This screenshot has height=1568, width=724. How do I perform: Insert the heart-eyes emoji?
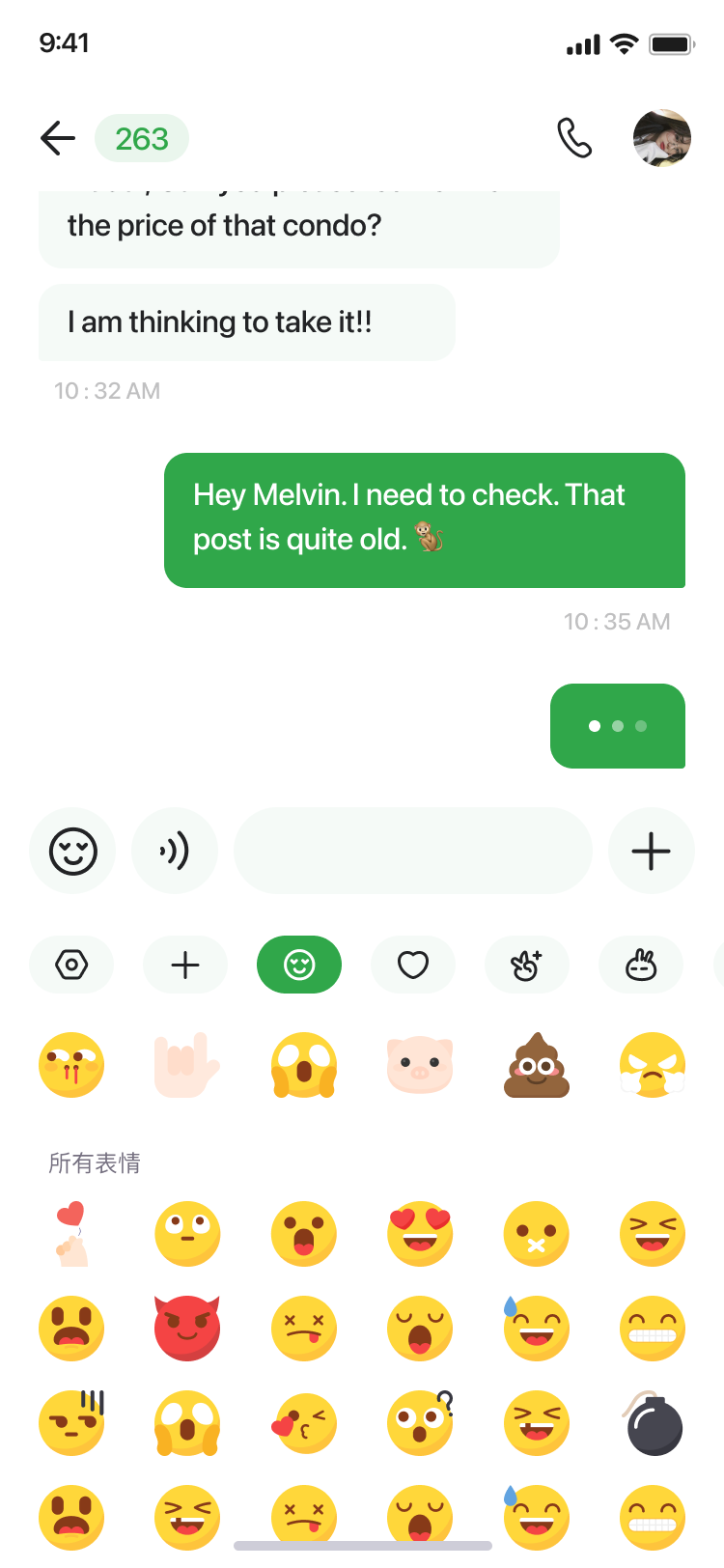[x=420, y=1234]
